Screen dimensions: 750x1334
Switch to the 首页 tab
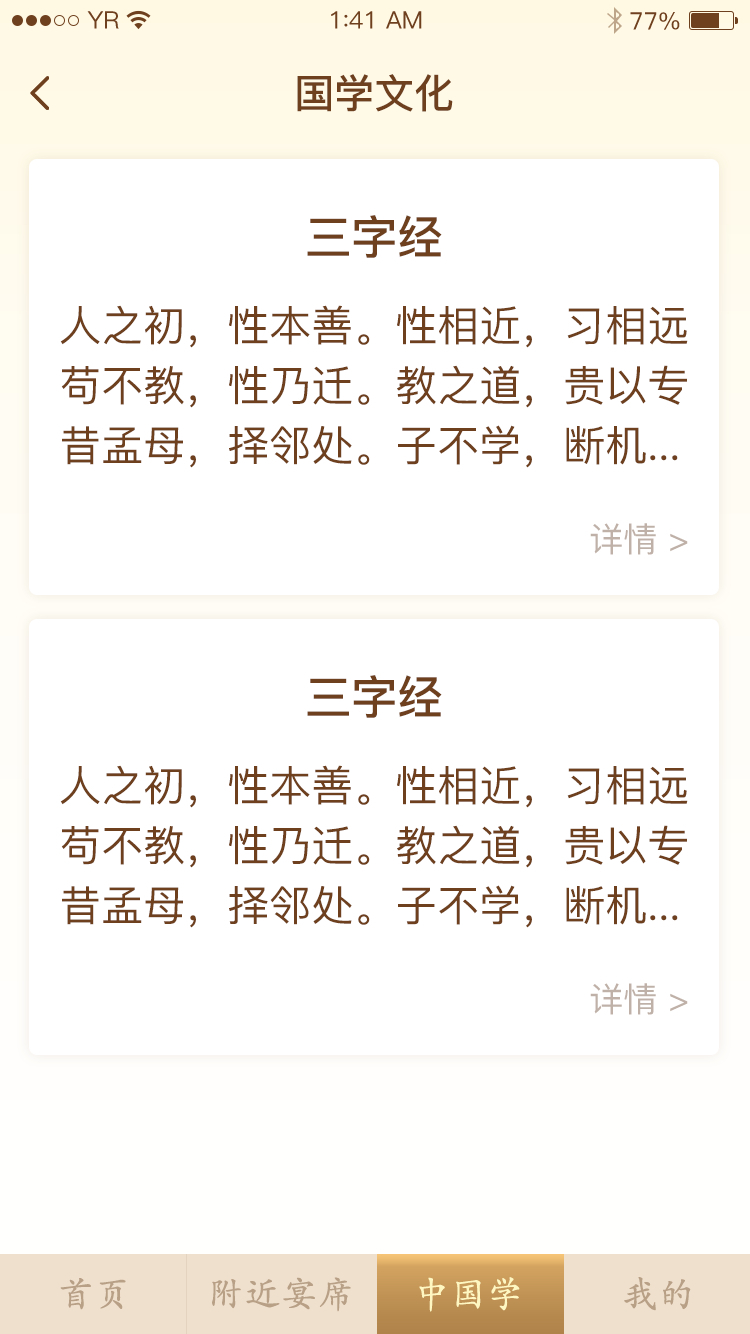[x=93, y=1294]
